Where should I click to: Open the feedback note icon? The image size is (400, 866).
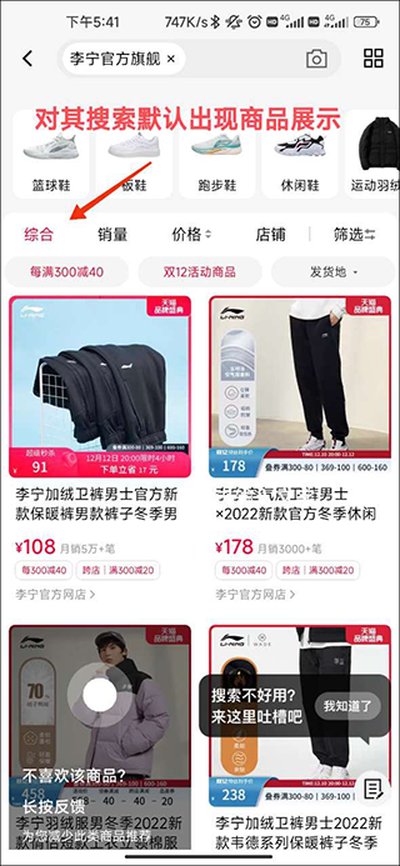[x=373, y=789]
